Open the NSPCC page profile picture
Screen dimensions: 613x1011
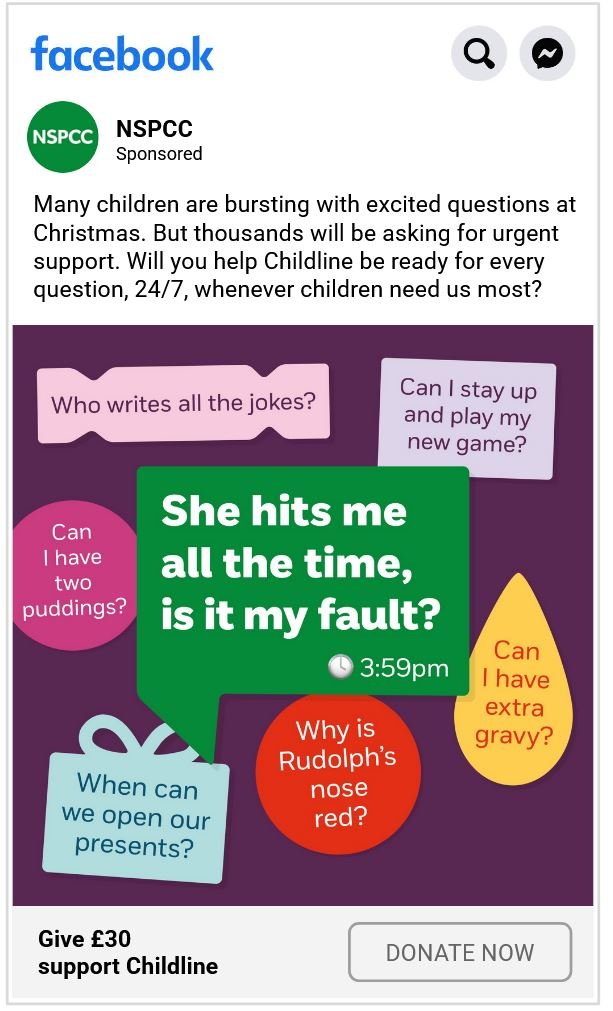(x=62, y=137)
